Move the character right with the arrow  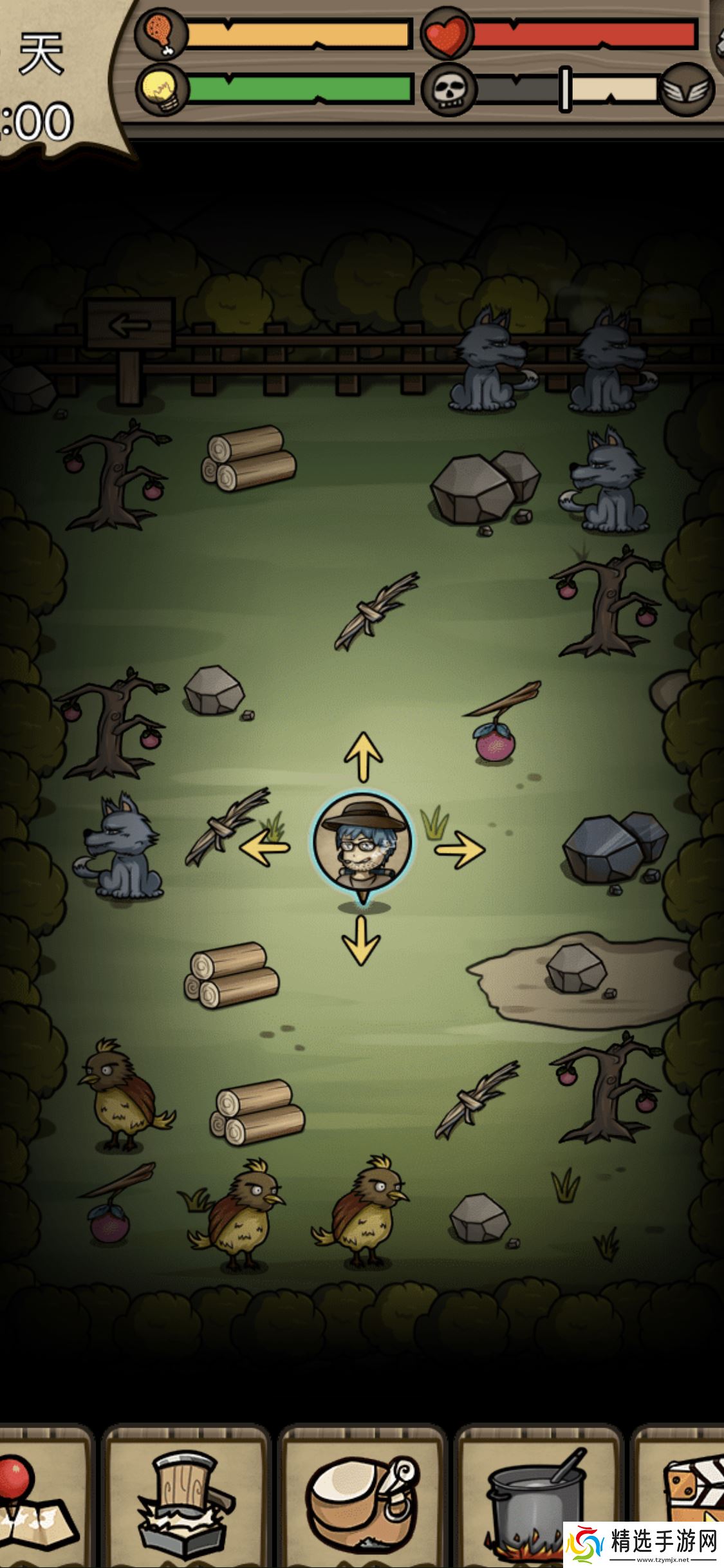tap(459, 850)
